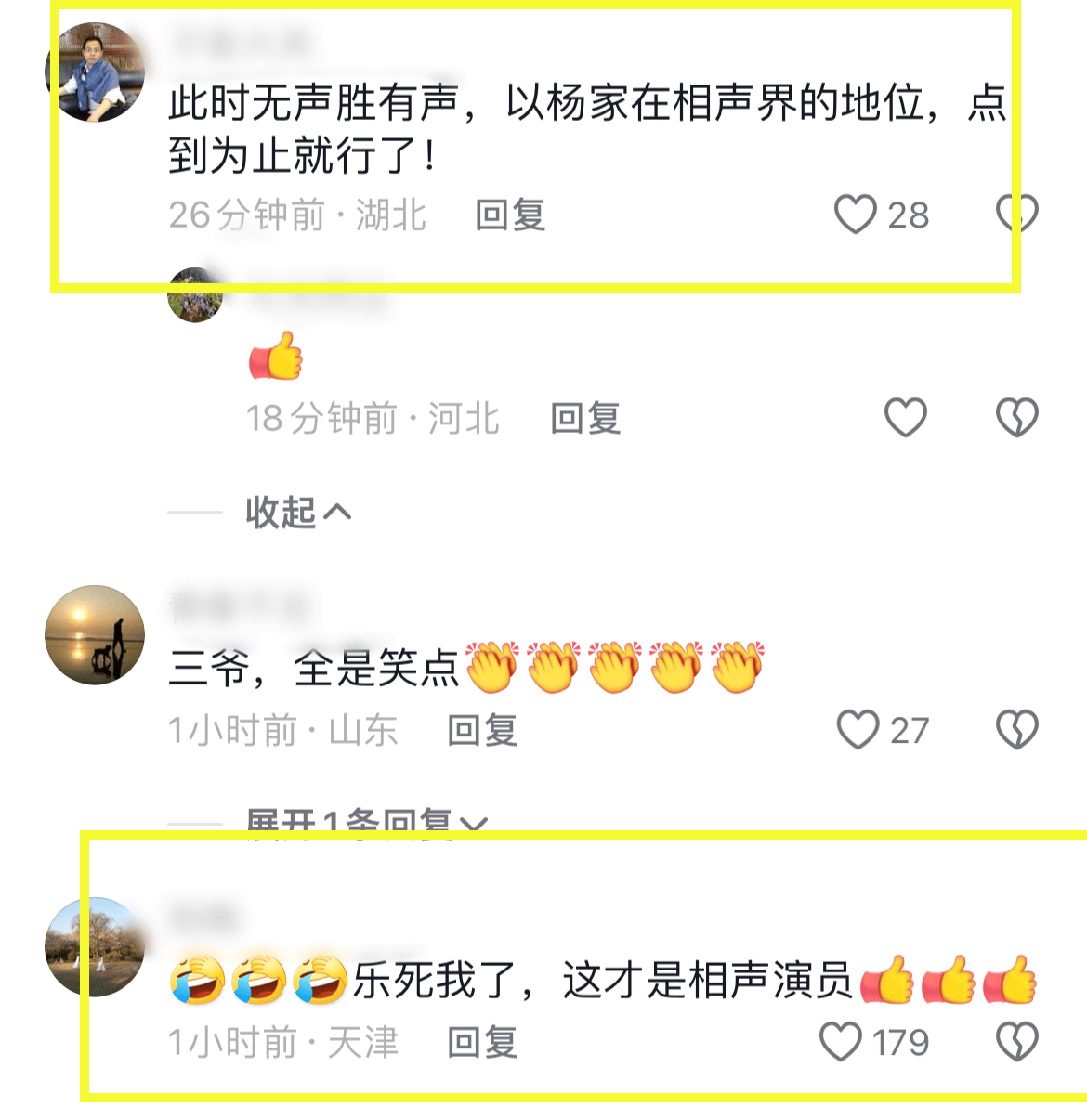1087x1120 pixels.
Task: Open the Tianjin commenter's avatar
Action: pyautogui.click(x=95, y=947)
